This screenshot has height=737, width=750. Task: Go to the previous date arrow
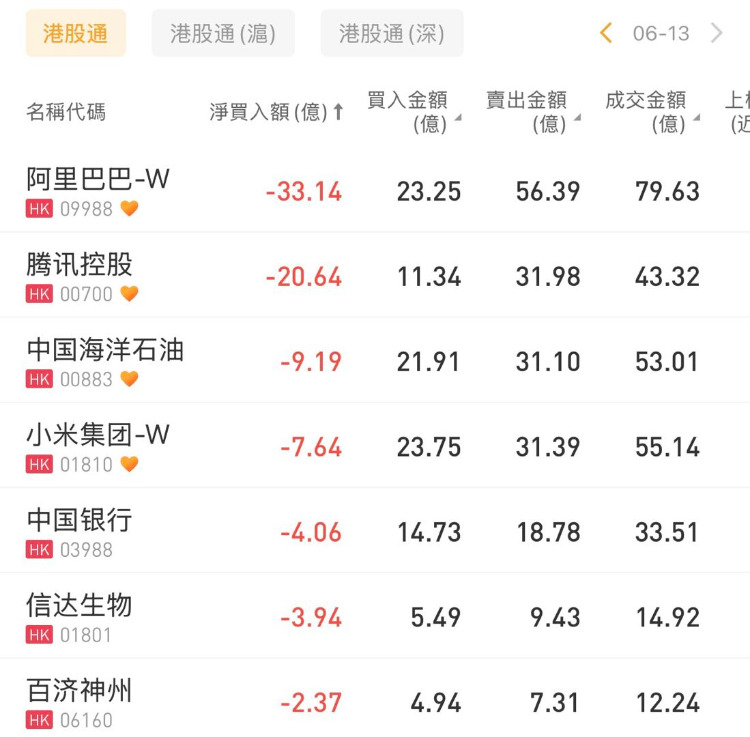pos(606,33)
